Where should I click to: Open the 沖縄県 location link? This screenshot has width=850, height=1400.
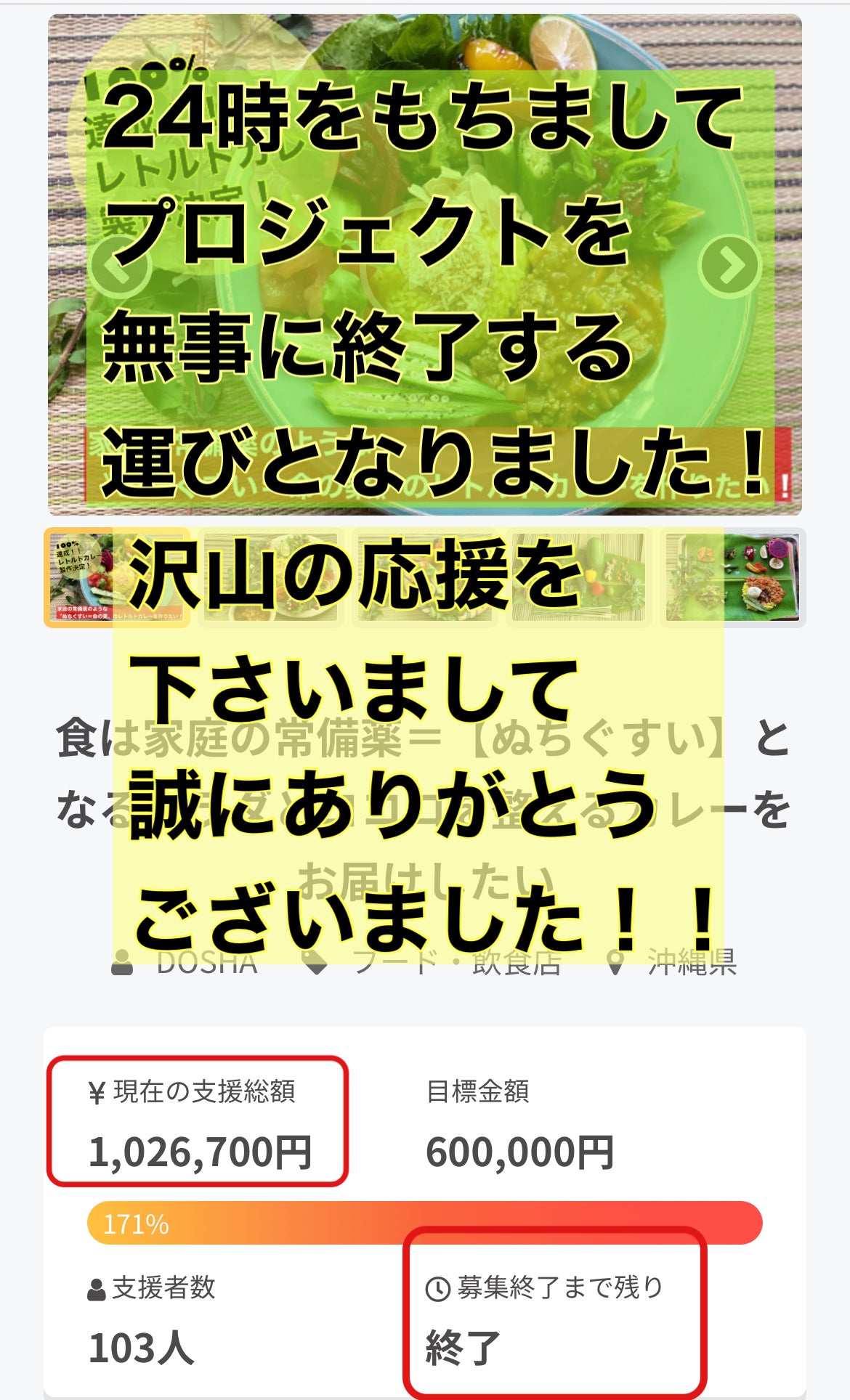click(692, 963)
